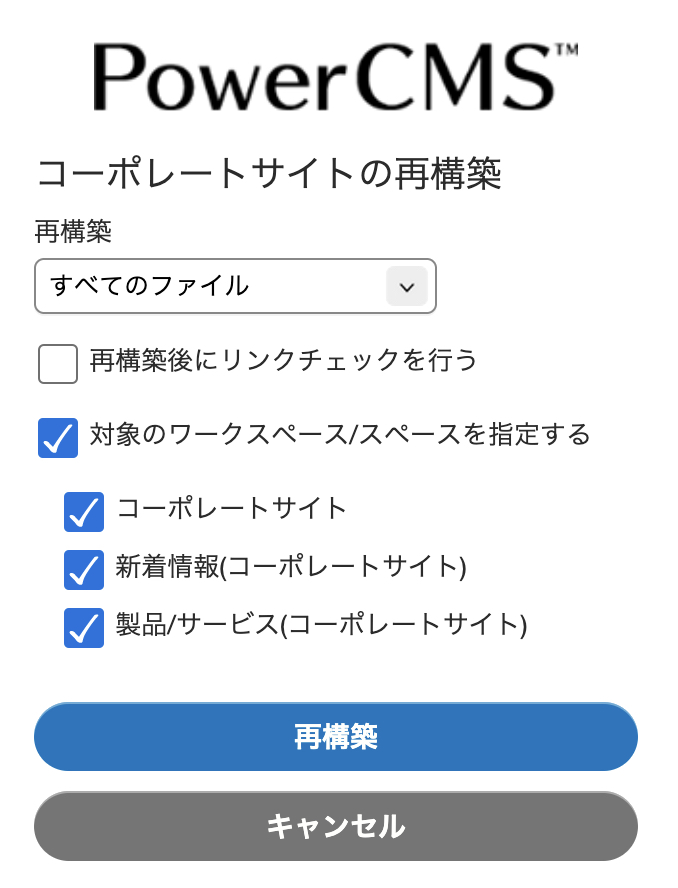
Task: Open the すべてのファイル rebuild dropdown
Action: [235, 286]
